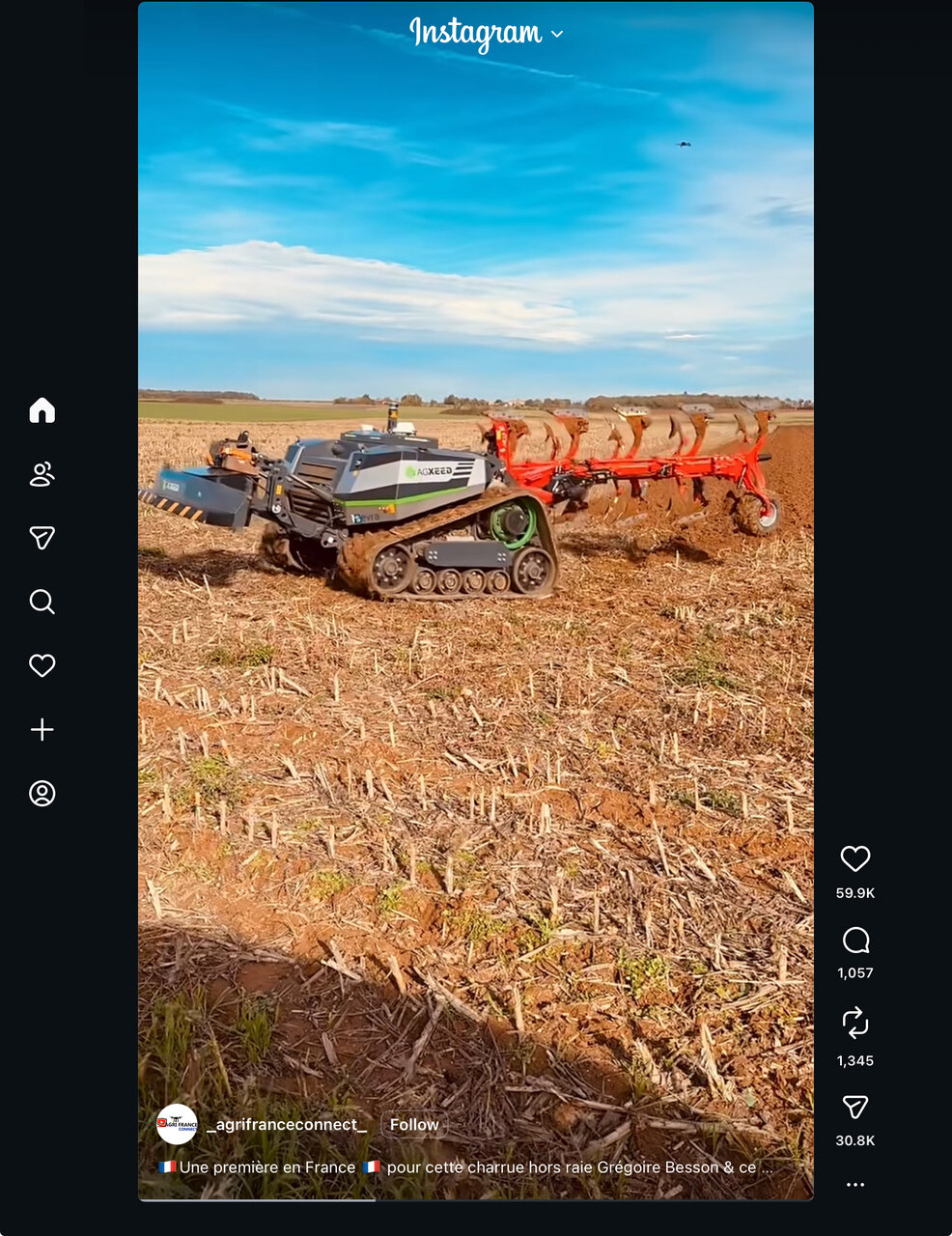952x1236 pixels.
Task: Repost this reel
Action: pos(855,1023)
